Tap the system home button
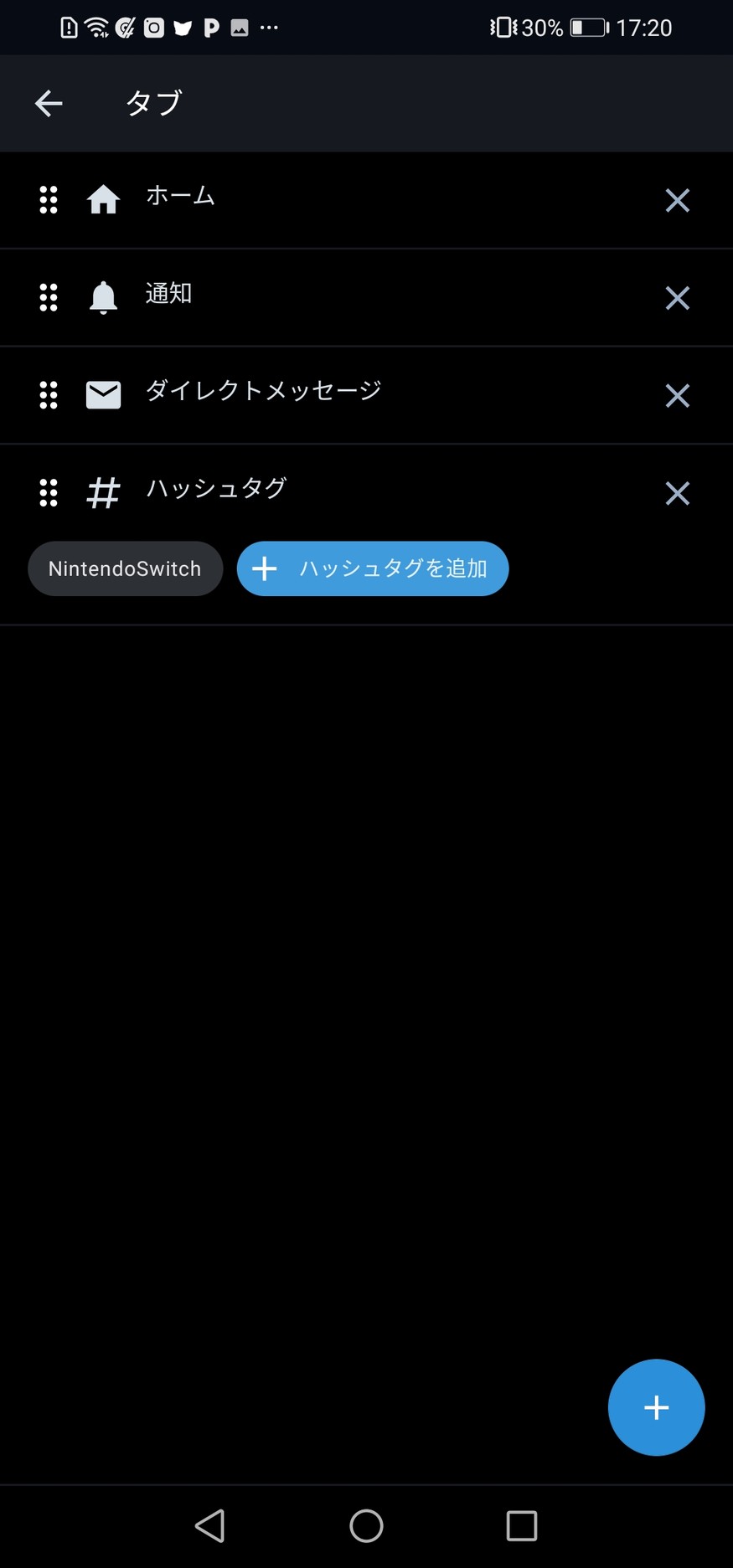733x1568 pixels. [x=366, y=1525]
